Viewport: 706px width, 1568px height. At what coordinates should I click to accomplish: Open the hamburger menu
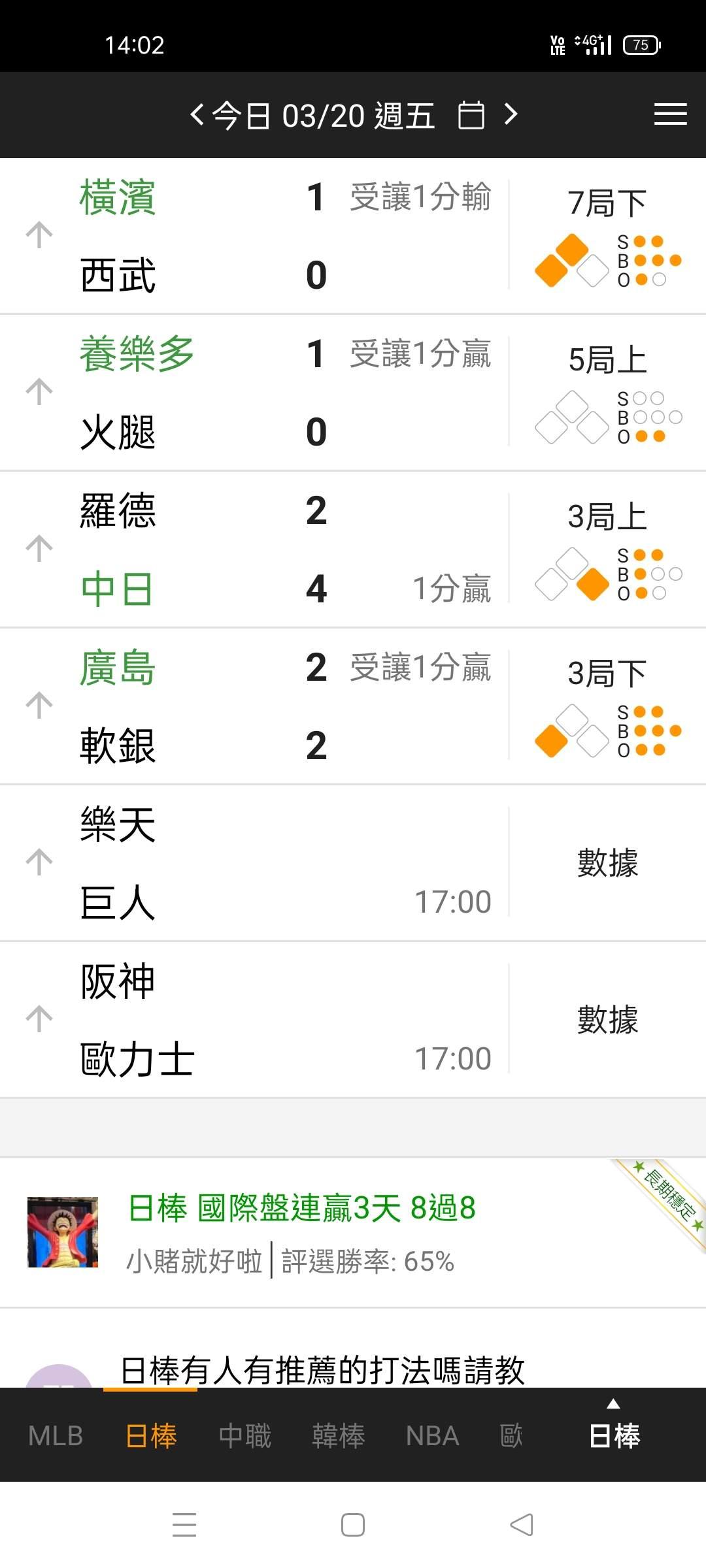(670, 115)
